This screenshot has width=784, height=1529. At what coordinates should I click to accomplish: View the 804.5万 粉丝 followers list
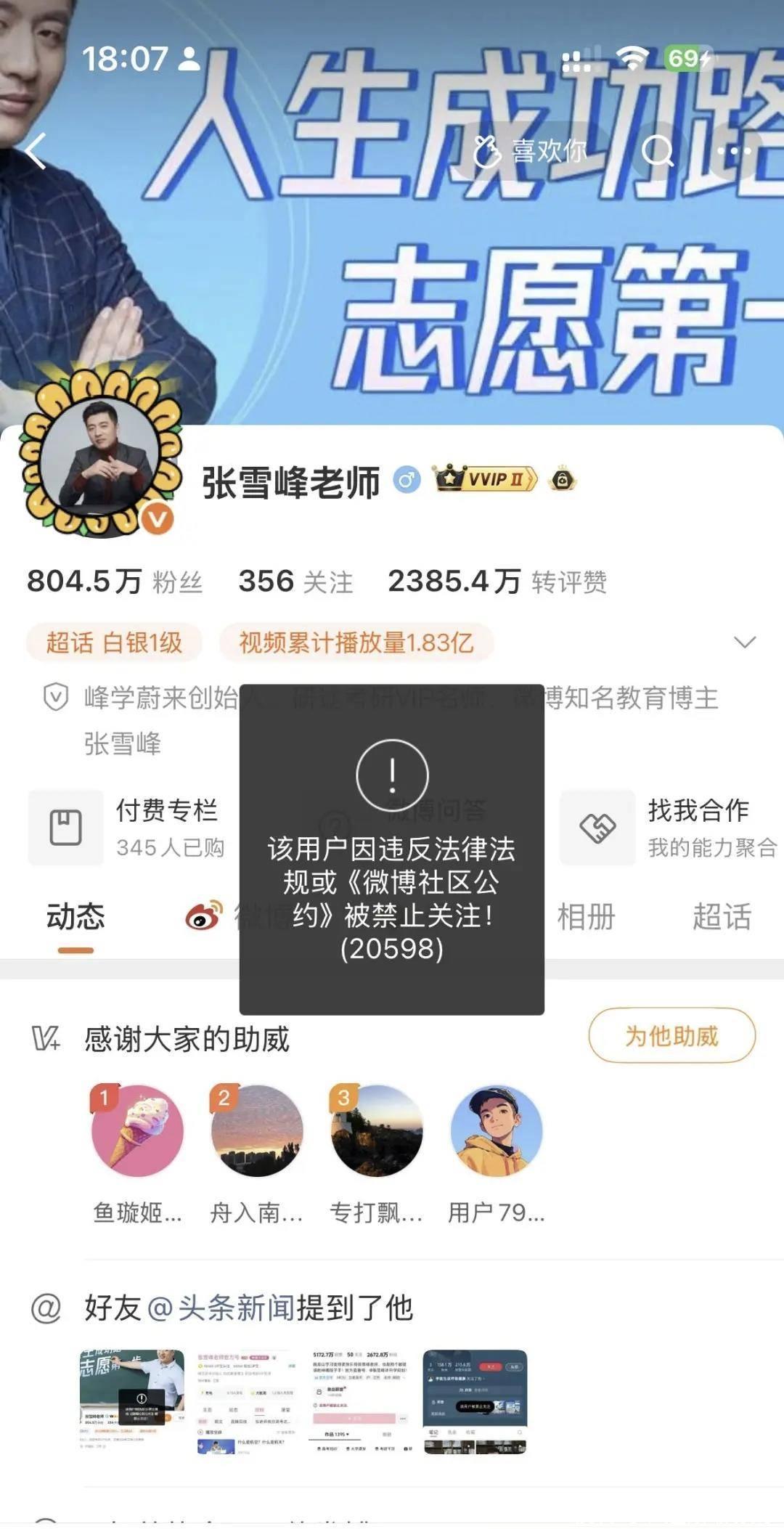(x=114, y=582)
